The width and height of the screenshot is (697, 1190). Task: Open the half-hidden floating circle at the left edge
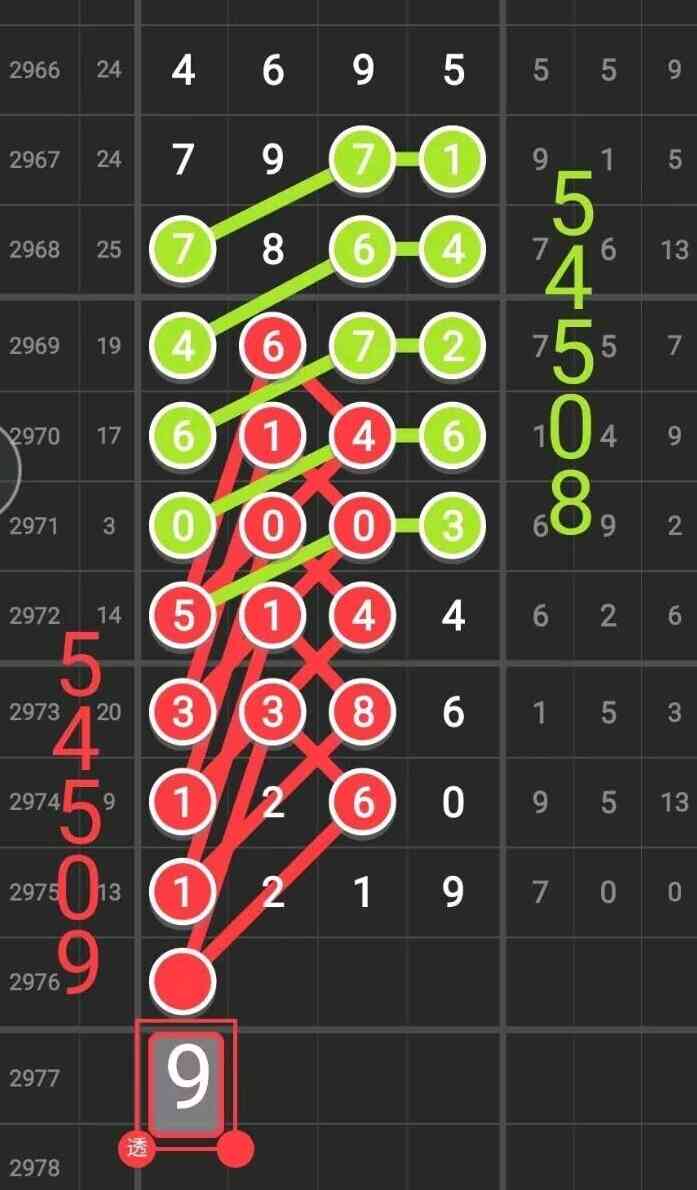8,468
